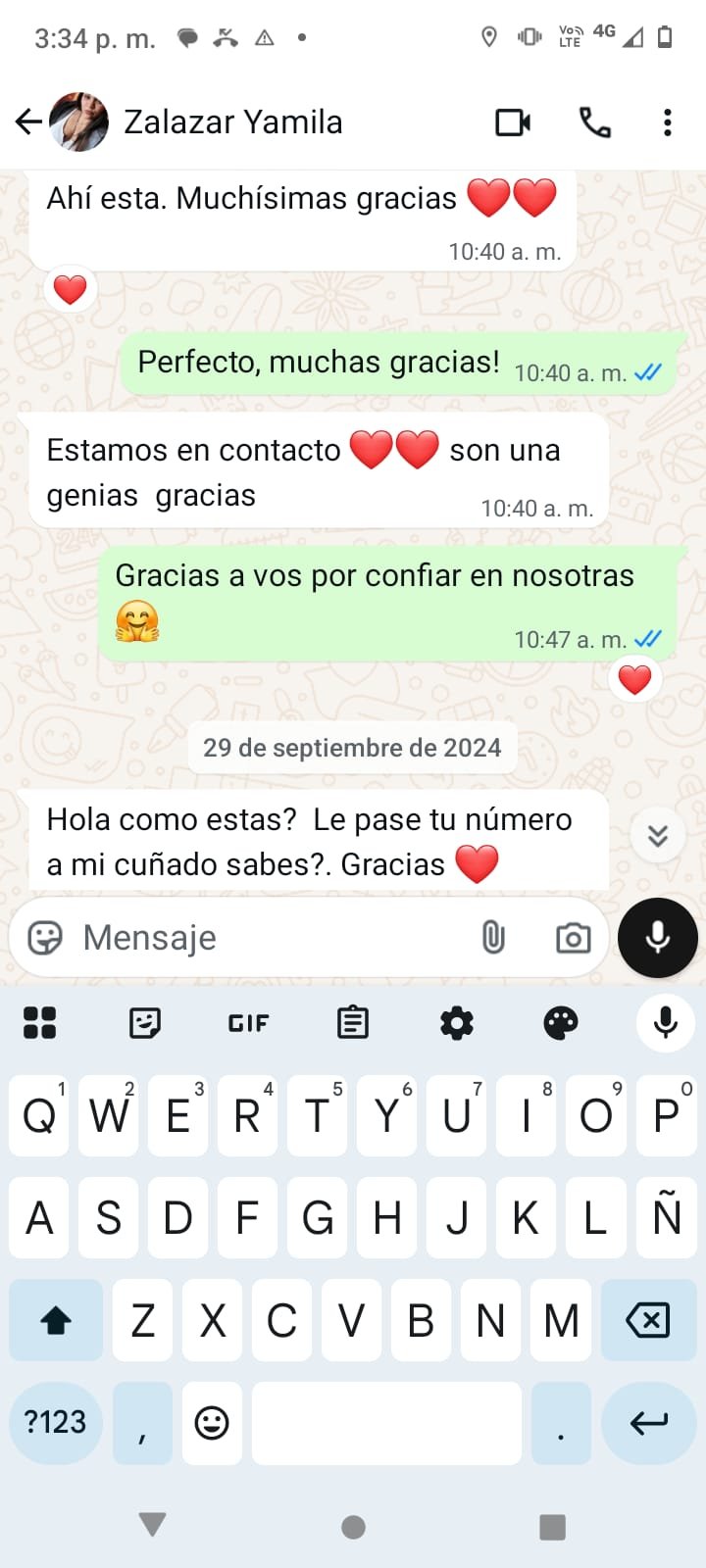The height and width of the screenshot is (1568, 706).
Task: Open the emoji and sticker picker
Action: 45,938
